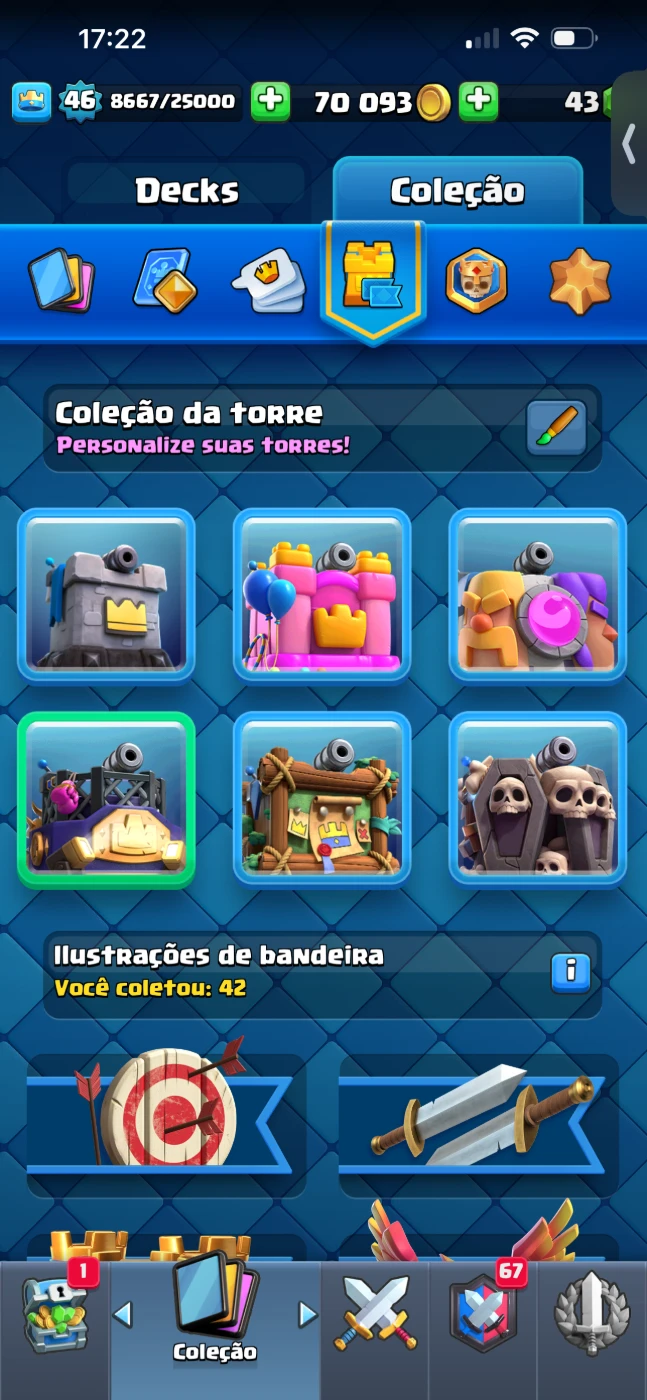Tap the plus button beside the experience bar
This screenshot has height=1400, width=647.
point(270,101)
